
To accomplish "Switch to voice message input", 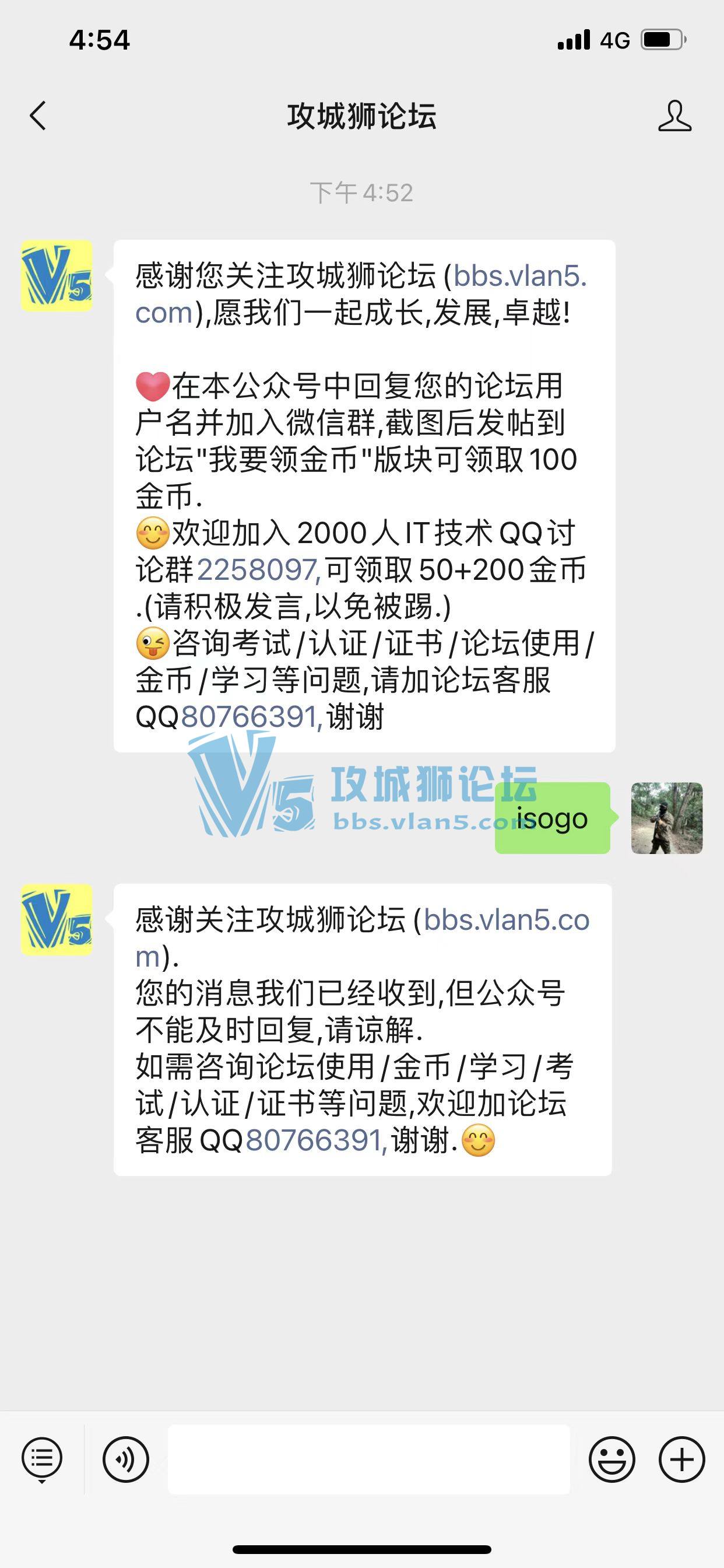I will [x=125, y=1459].
